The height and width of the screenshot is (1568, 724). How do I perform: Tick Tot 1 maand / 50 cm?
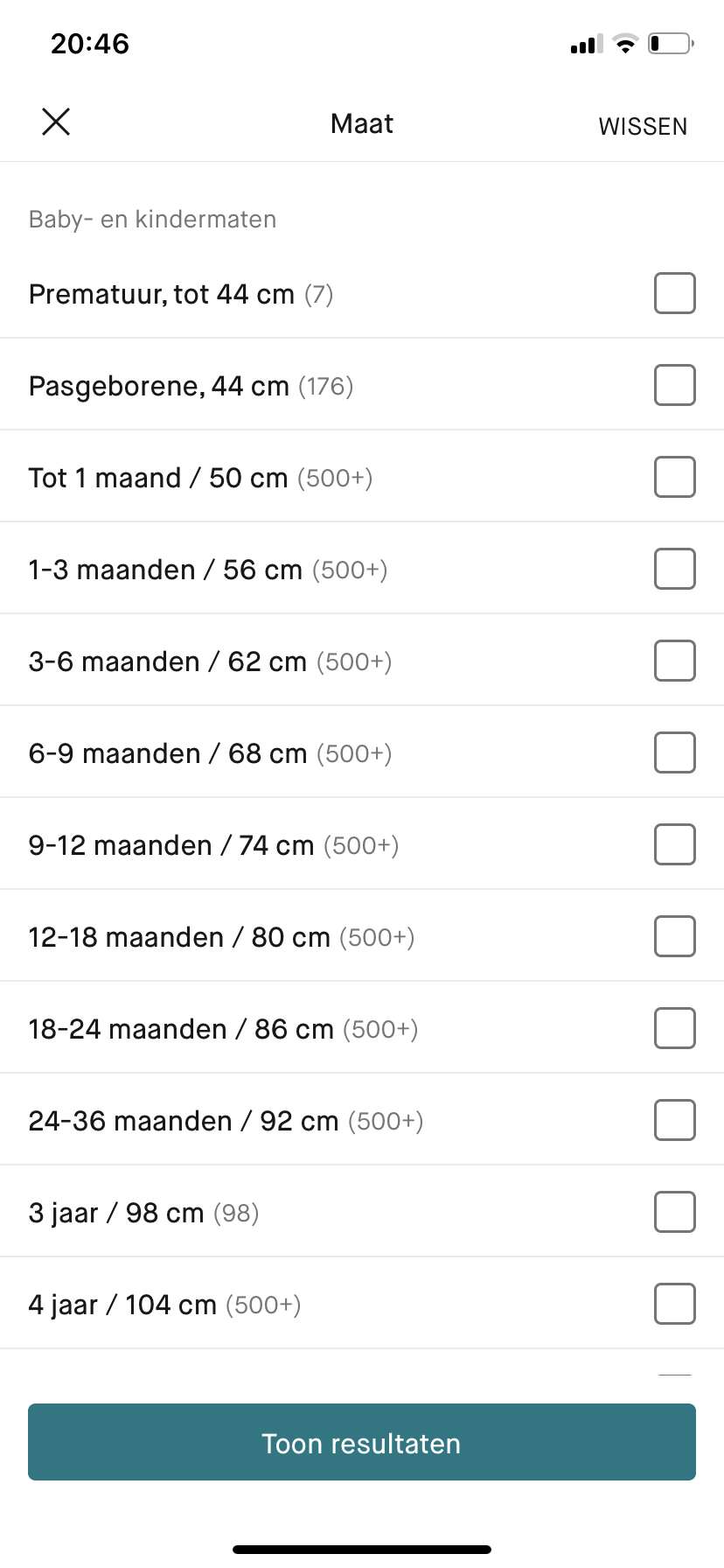click(675, 477)
